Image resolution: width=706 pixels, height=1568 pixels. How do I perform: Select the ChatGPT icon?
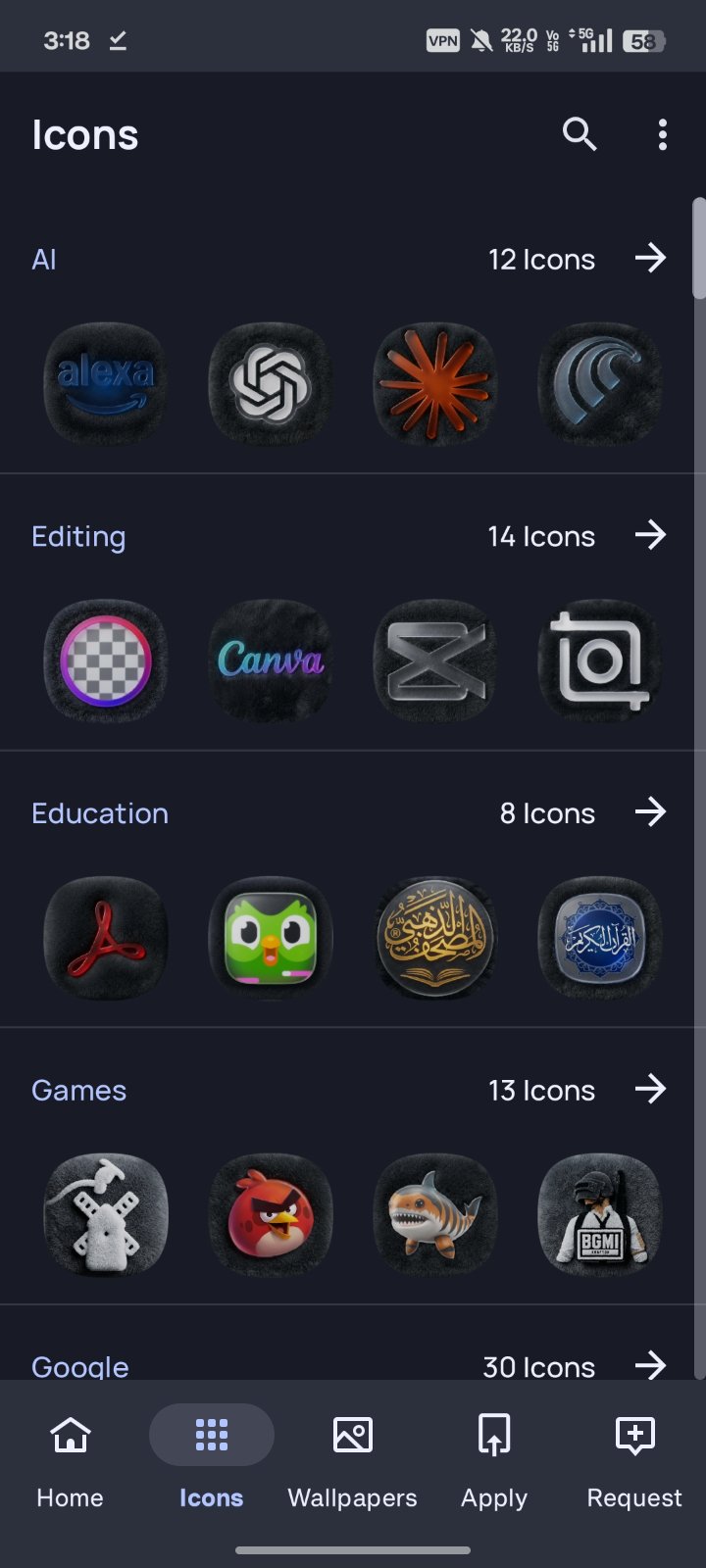pos(271,383)
